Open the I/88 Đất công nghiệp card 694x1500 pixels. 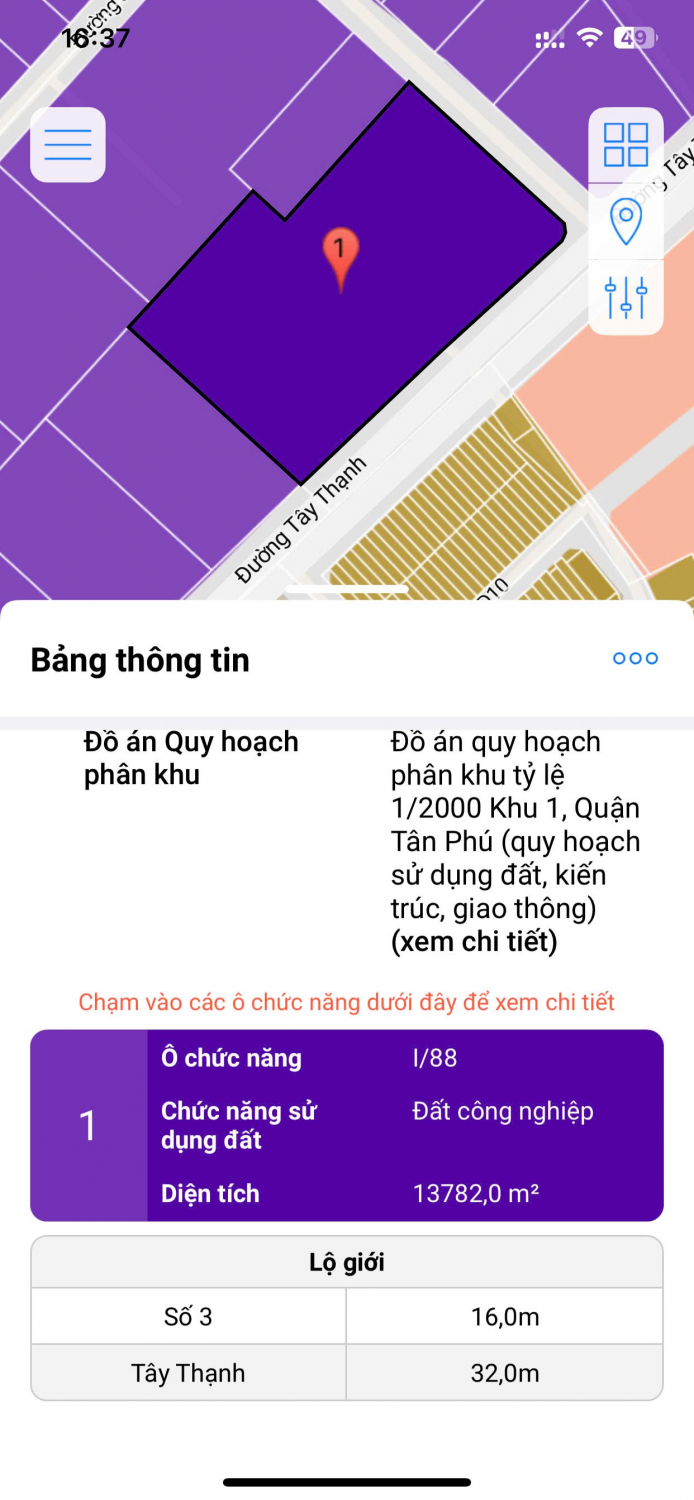[x=346, y=1125]
